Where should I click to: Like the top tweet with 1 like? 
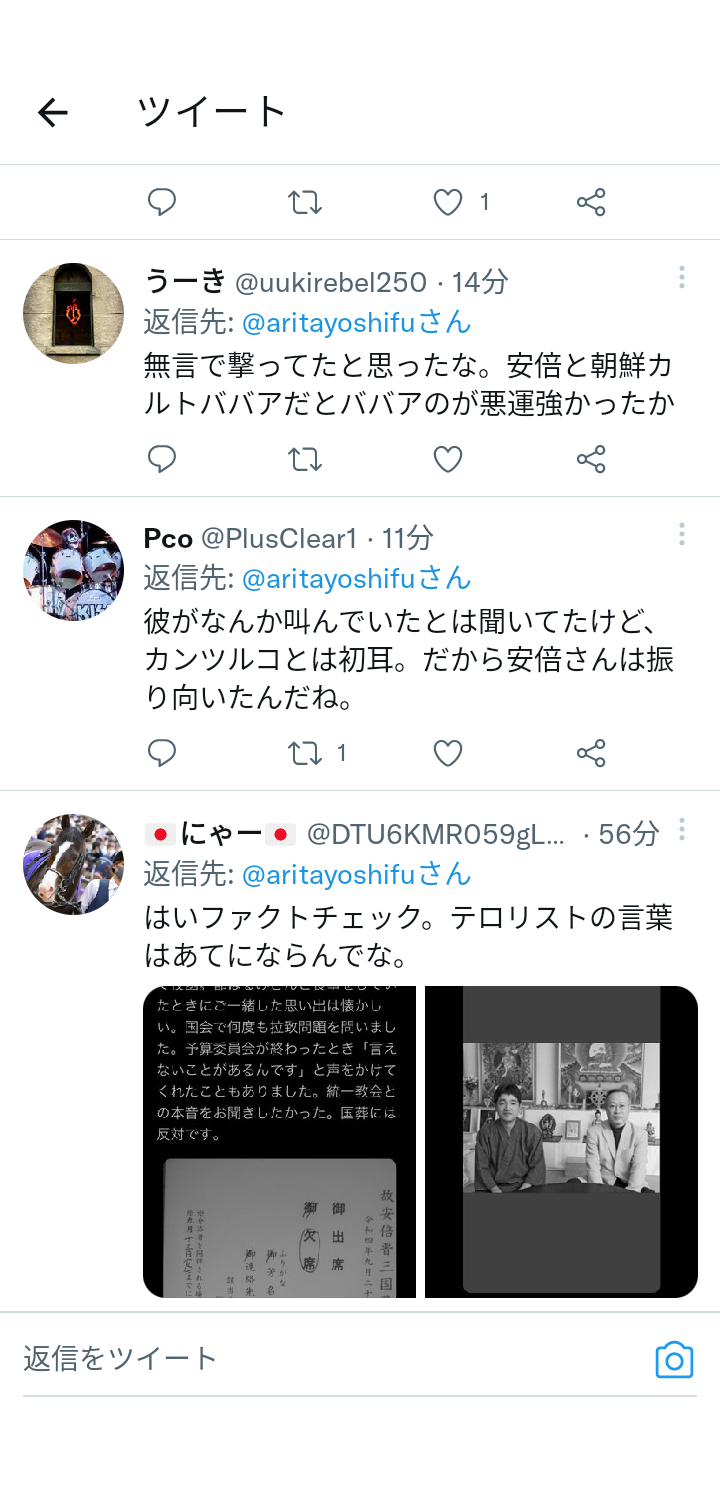click(448, 203)
